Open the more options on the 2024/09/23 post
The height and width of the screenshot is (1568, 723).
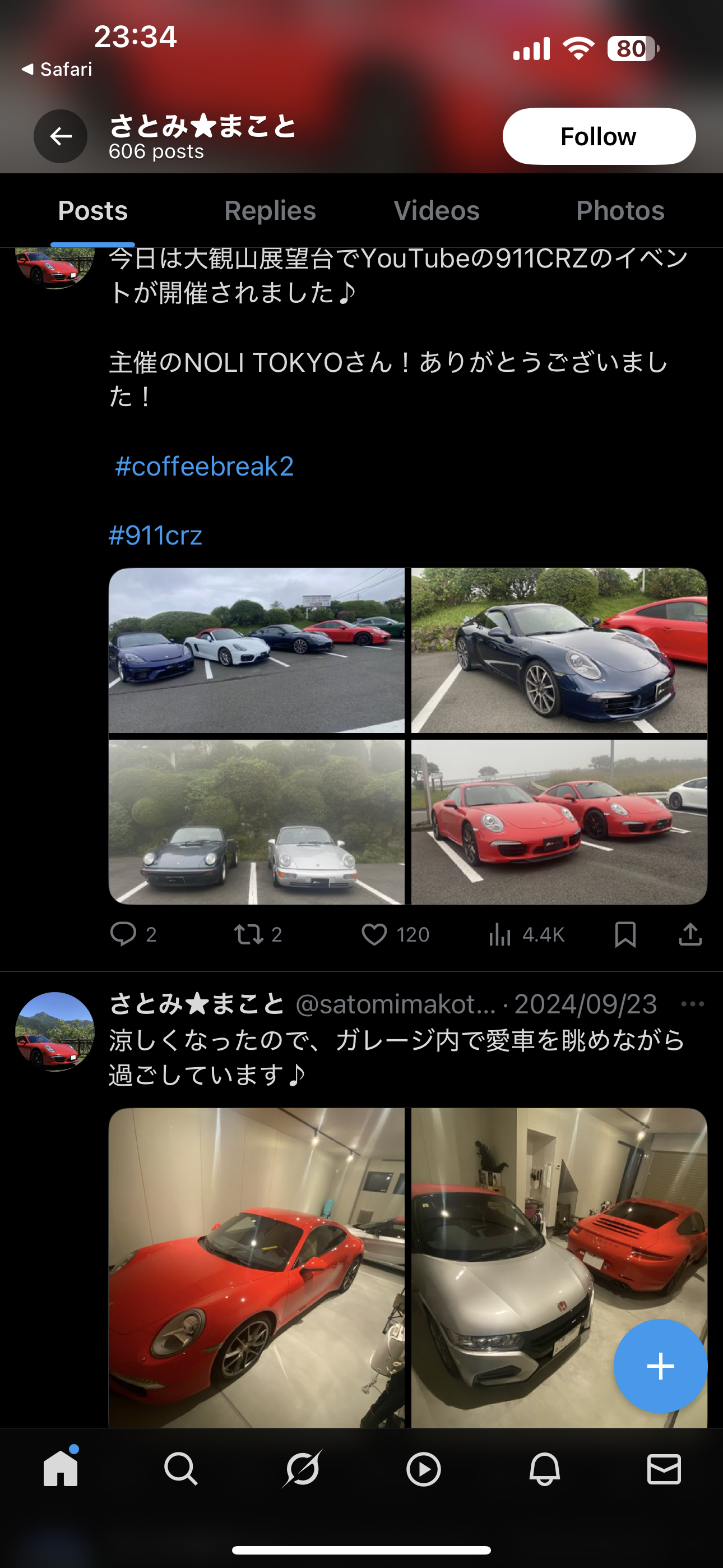click(x=693, y=1004)
